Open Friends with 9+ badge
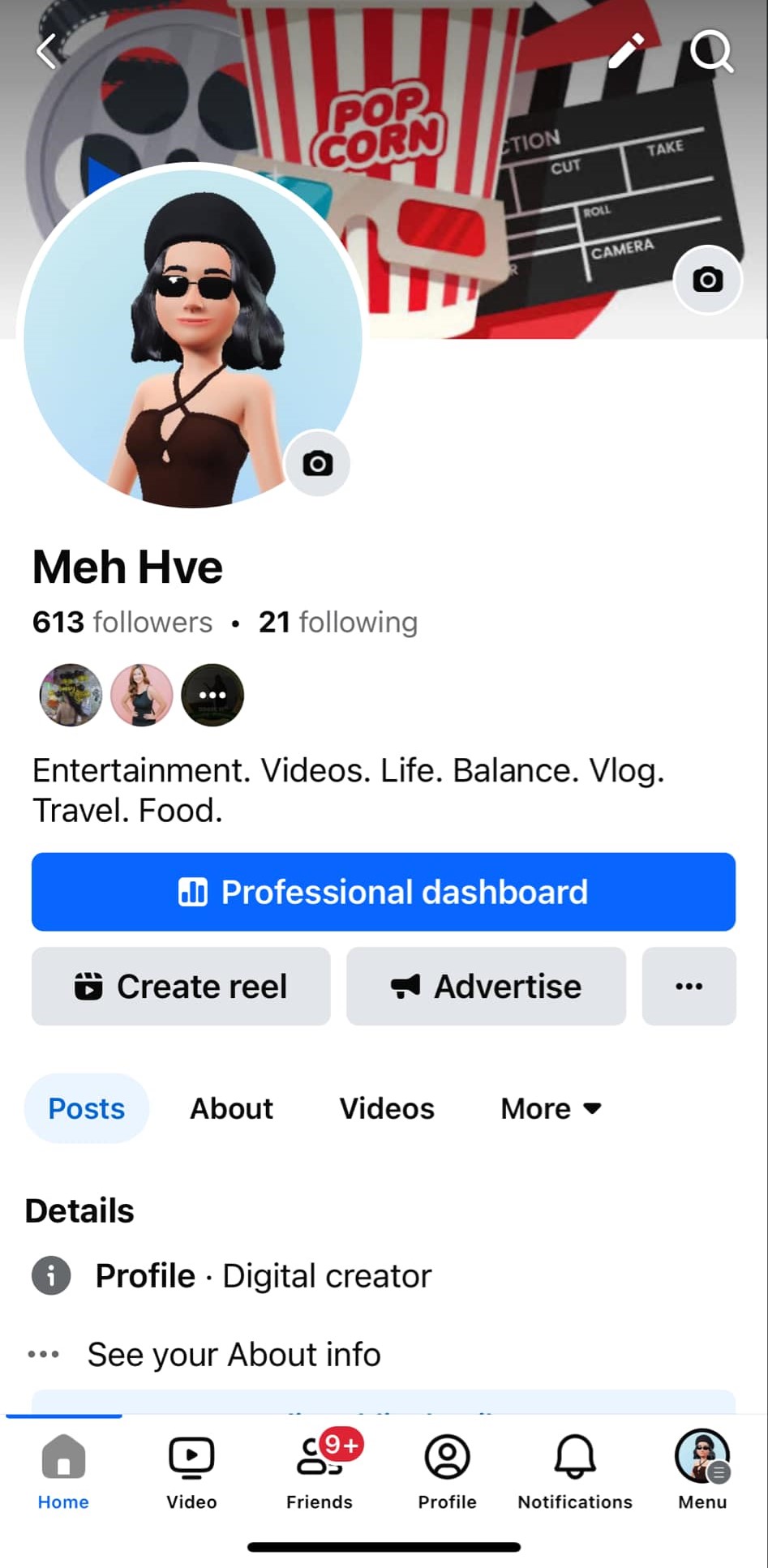 320,1472
